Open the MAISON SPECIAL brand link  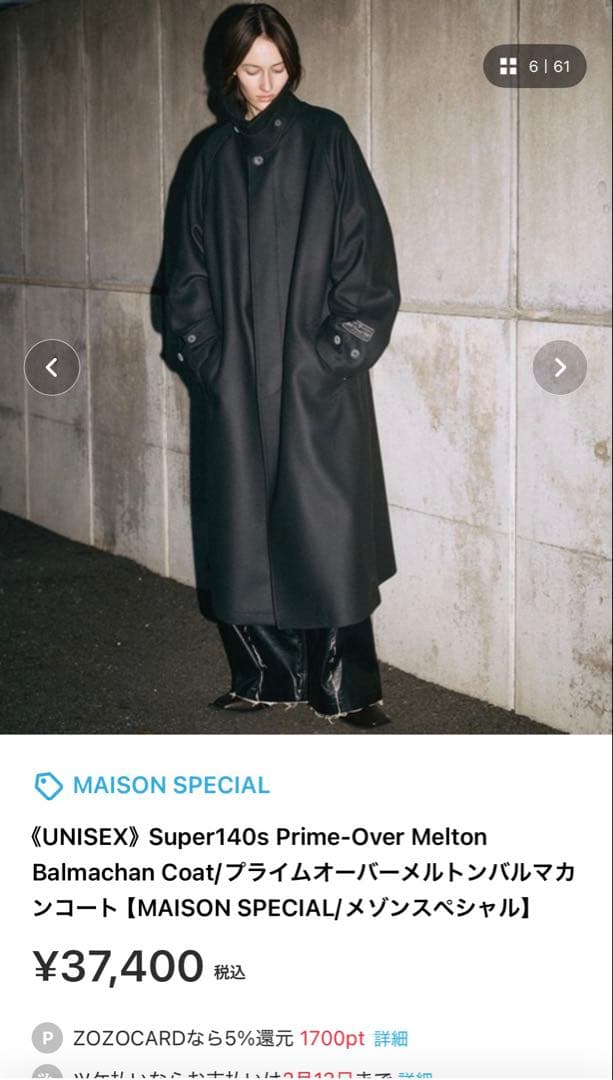(x=170, y=785)
